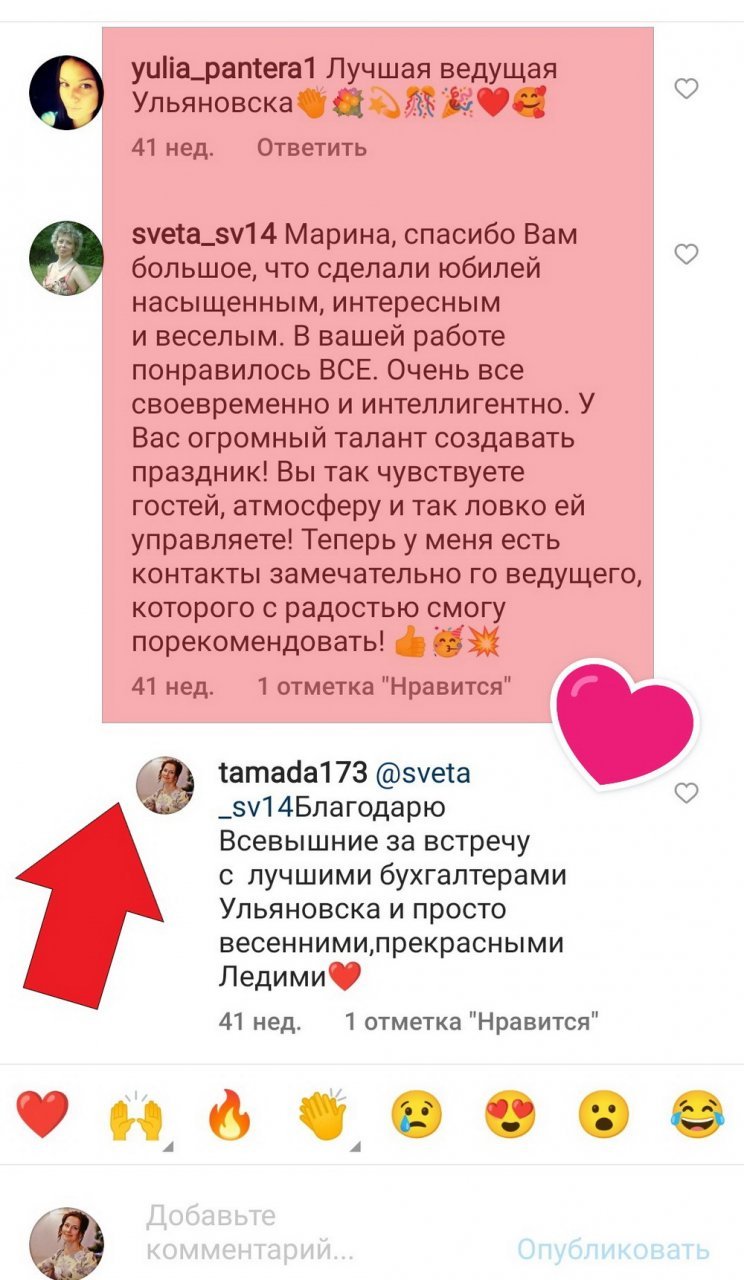Open the @sveta_sv14 mention in the reply
The image size is (744, 1280).
pos(345,790)
